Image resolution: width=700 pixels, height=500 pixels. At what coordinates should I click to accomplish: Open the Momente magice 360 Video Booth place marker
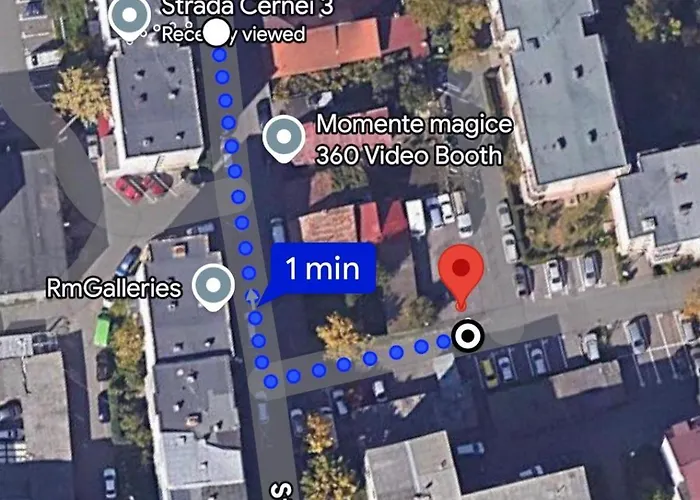tap(283, 138)
